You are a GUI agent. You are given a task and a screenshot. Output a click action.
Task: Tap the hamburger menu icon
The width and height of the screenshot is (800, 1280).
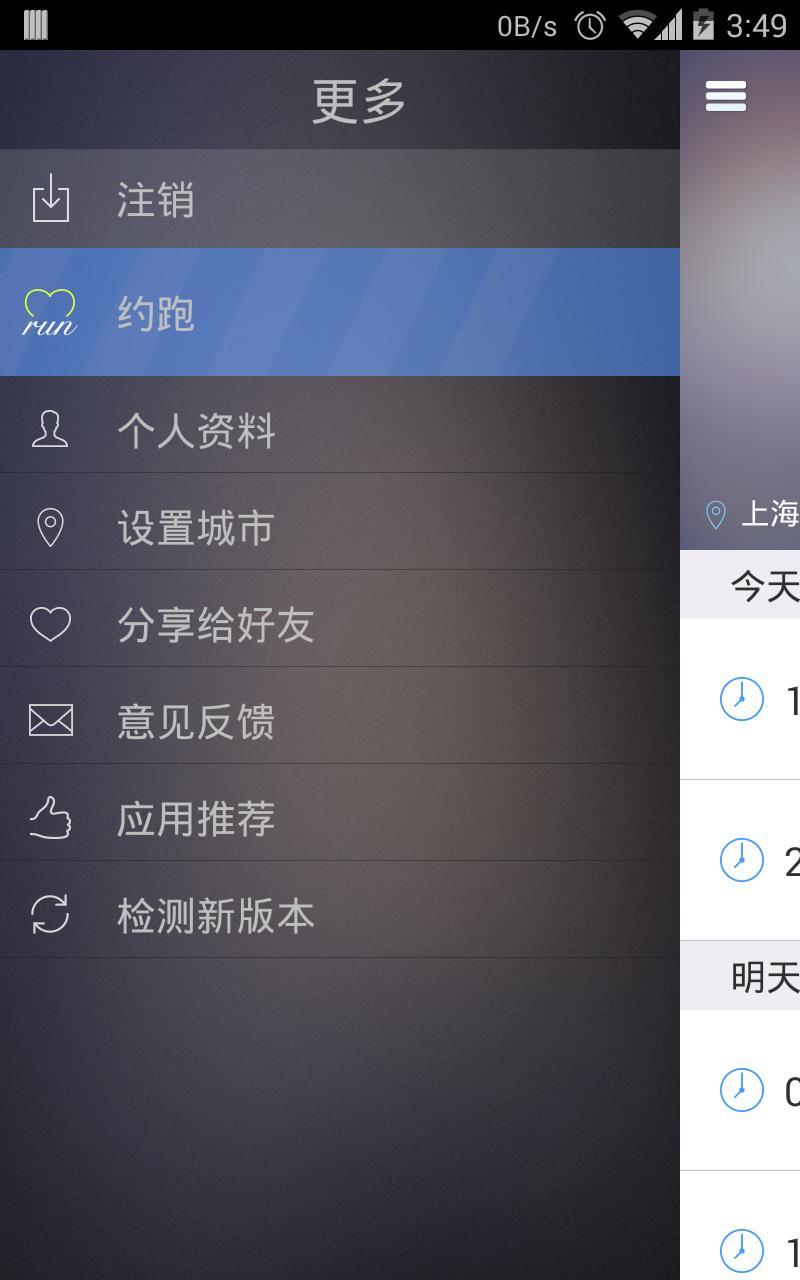click(x=725, y=96)
